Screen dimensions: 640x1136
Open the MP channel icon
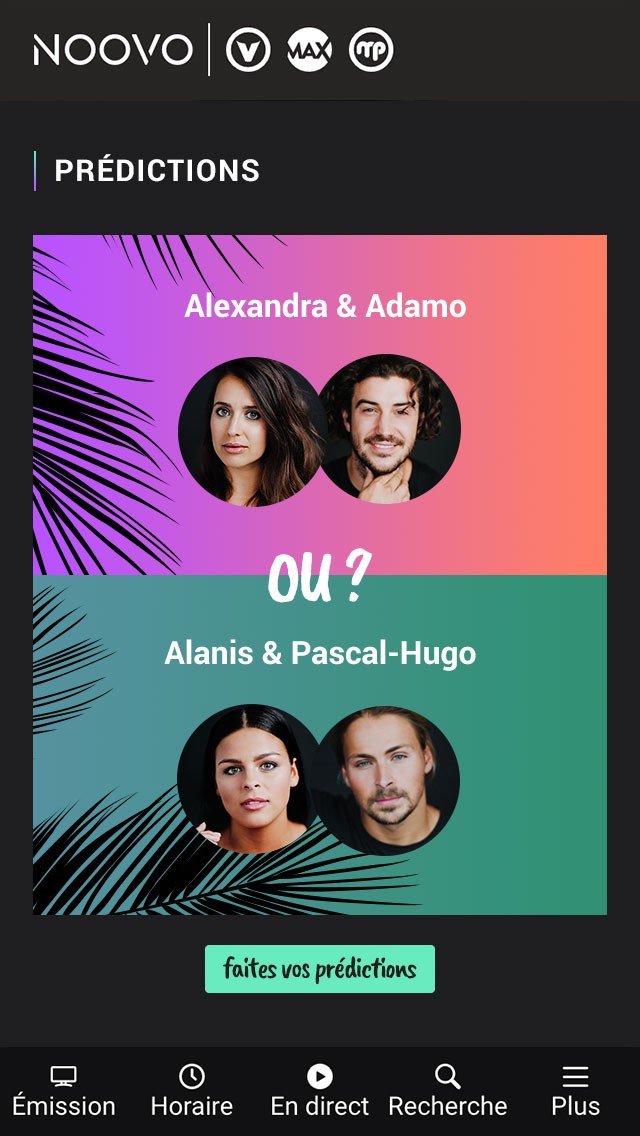tap(371, 50)
